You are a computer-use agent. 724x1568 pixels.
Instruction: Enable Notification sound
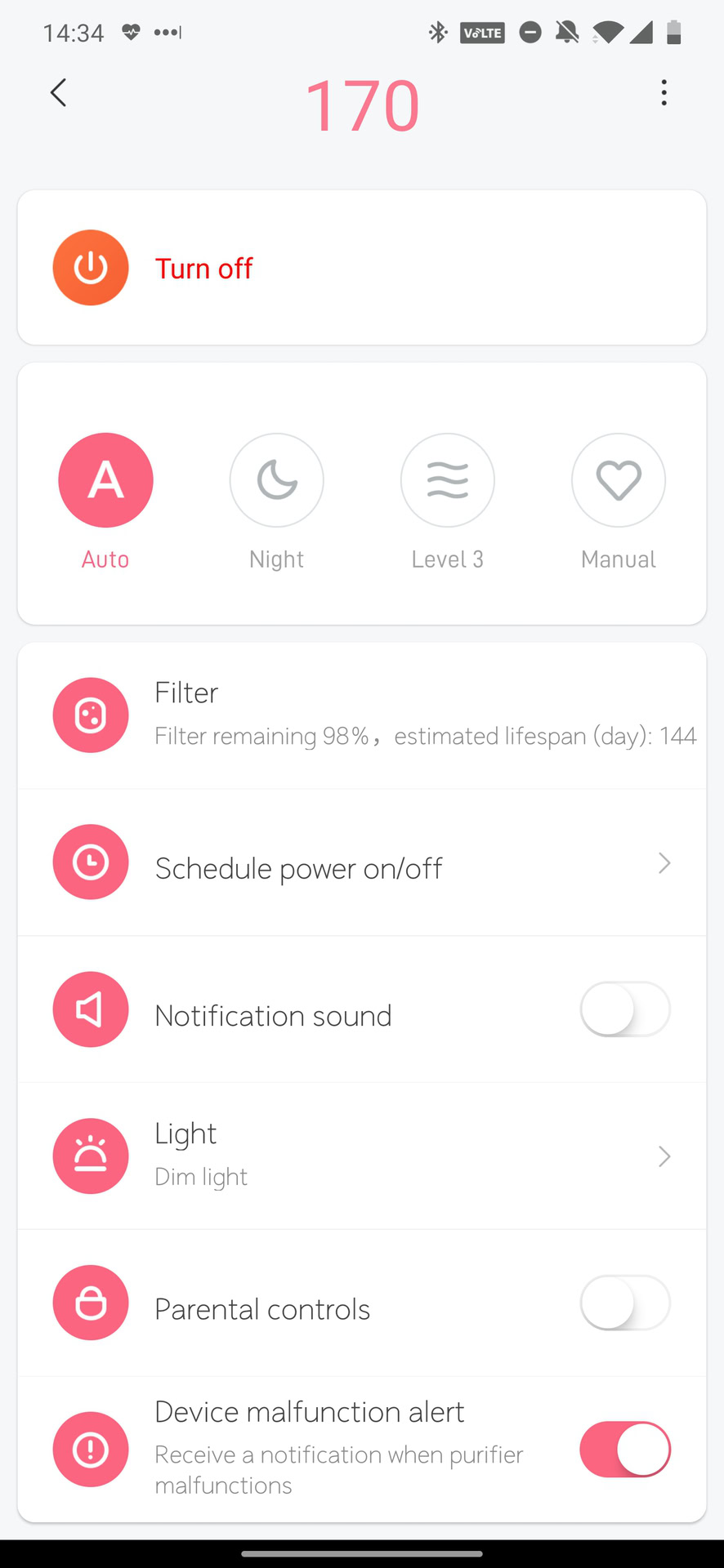[624, 1009]
